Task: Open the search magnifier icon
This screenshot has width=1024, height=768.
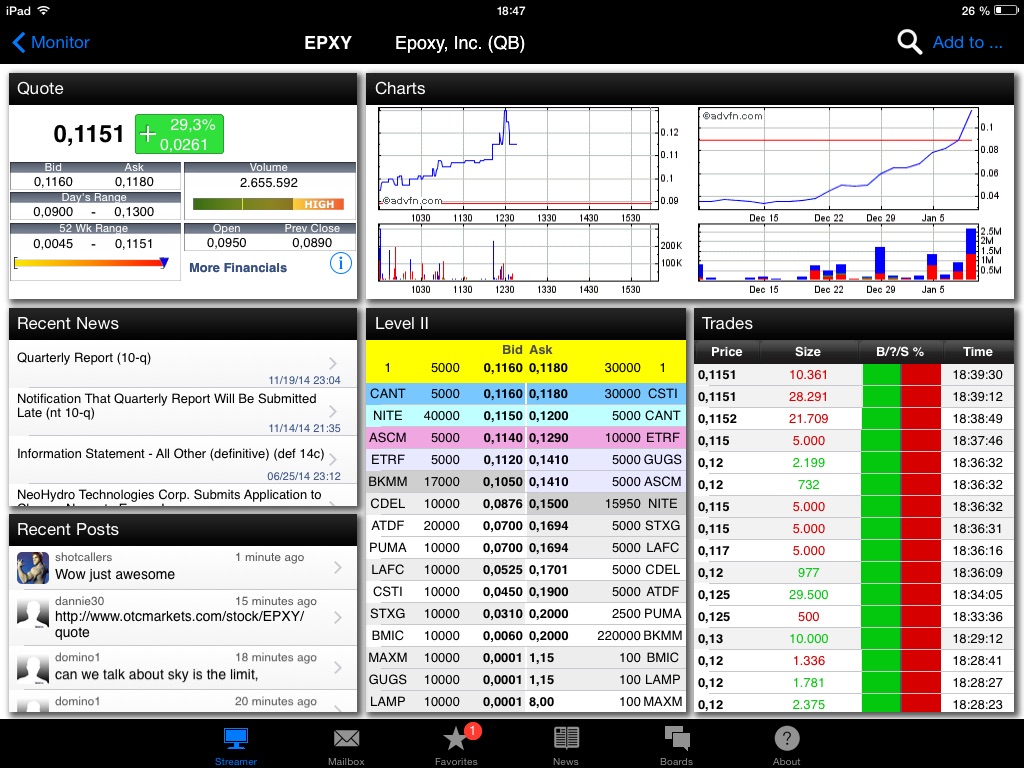Action: 909,42
